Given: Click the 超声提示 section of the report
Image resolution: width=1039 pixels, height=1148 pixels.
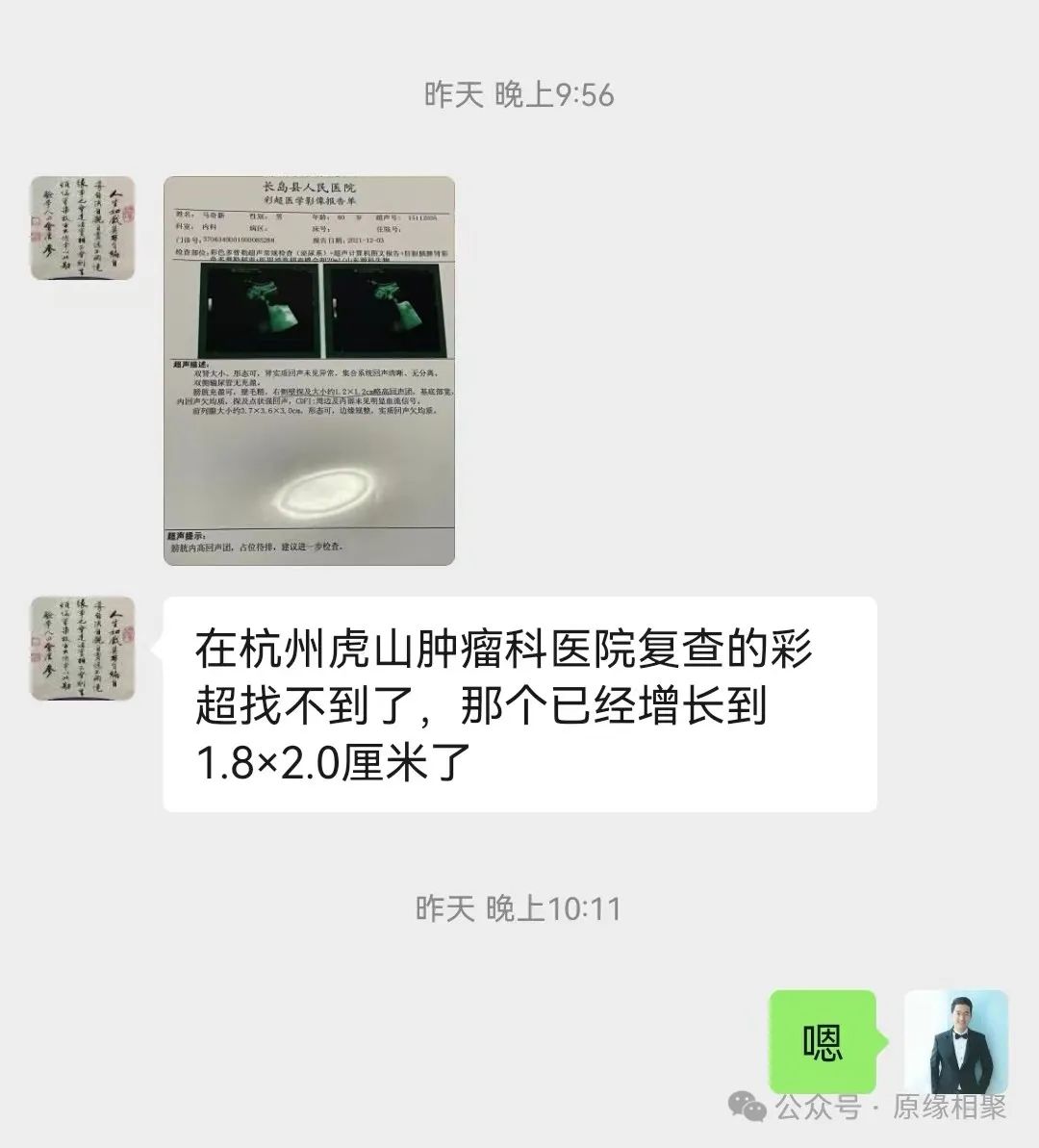Looking at the screenshot, I should (x=192, y=534).
